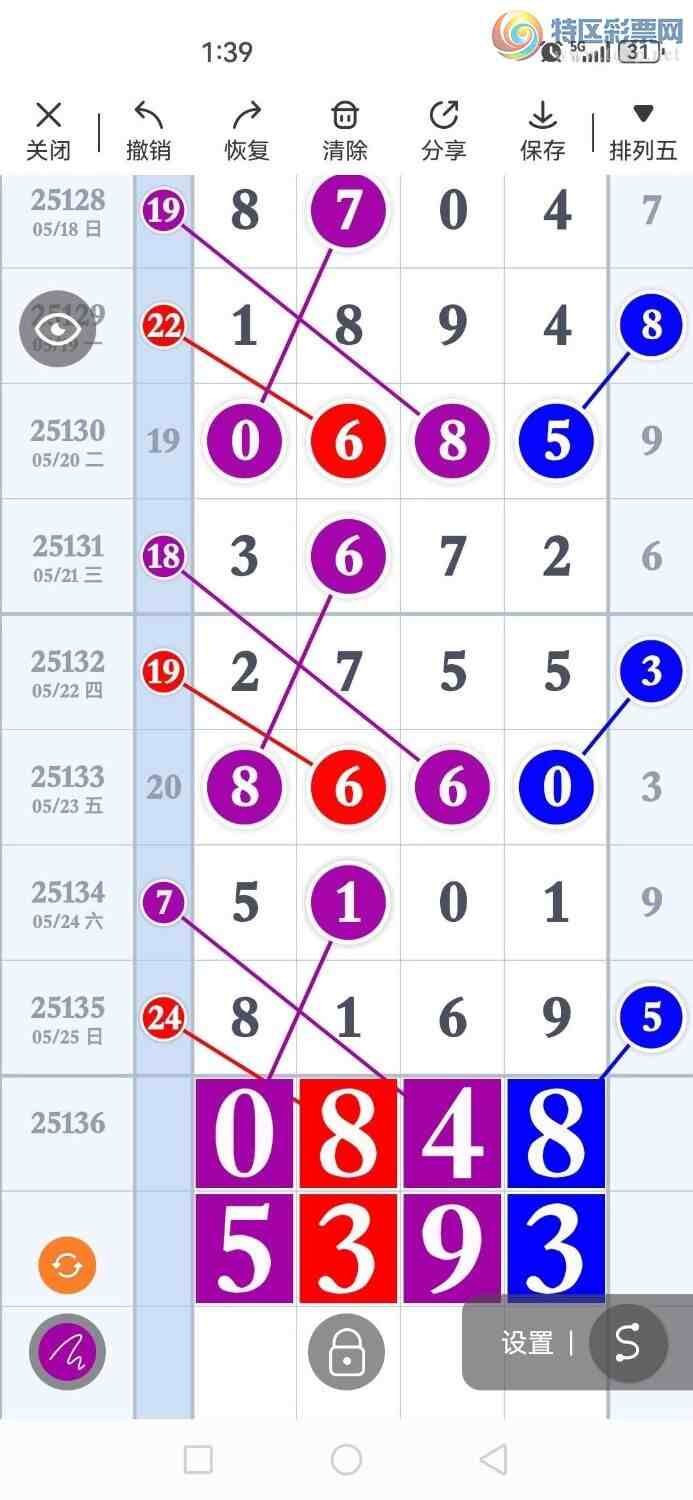
Task: Share the chart via 分享
Action: pyautogui.click(x=443, y=132)
